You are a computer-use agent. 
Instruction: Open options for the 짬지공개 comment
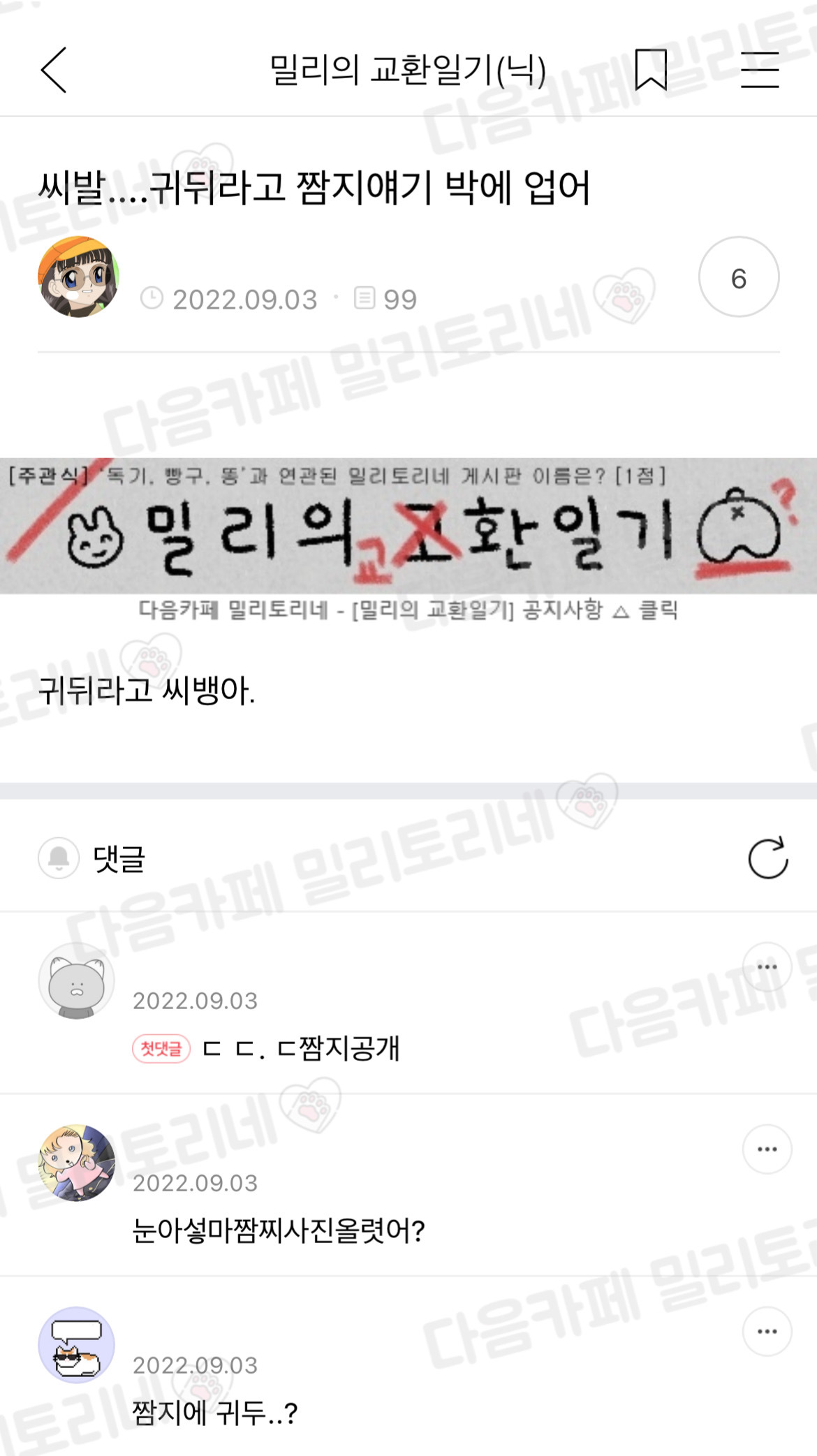[x=767, y=967]
